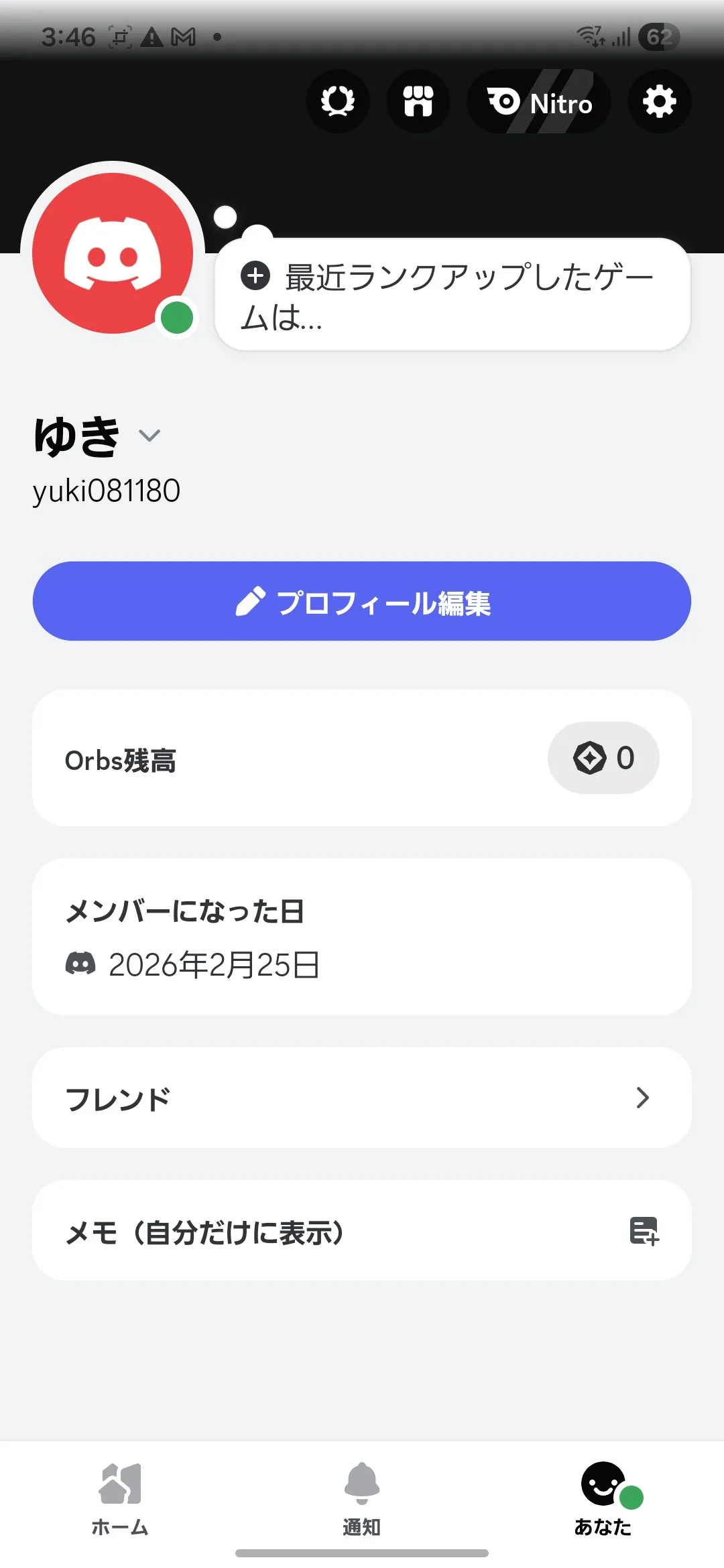The image size is (724, 1568).
Task: Switch to the ホーム tab
Action: (120, 1498)
